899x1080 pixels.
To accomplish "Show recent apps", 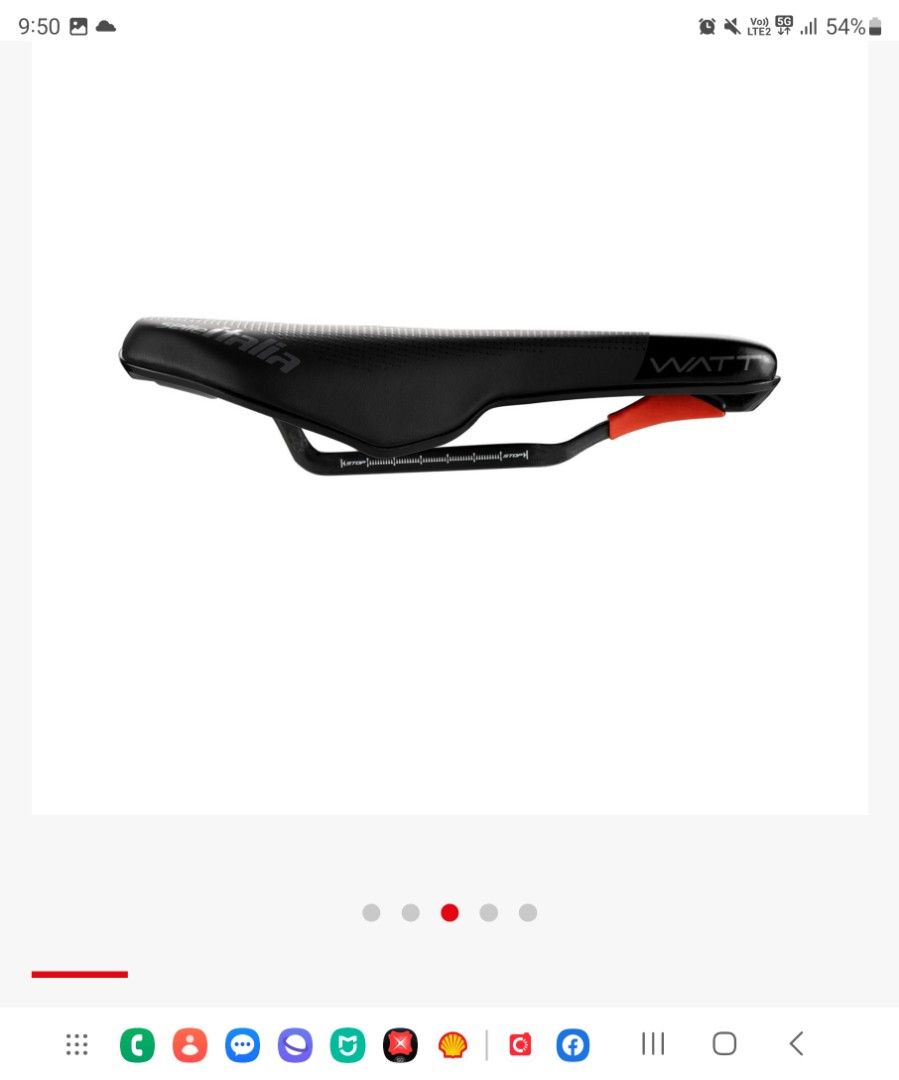I will click(653, 1044).
